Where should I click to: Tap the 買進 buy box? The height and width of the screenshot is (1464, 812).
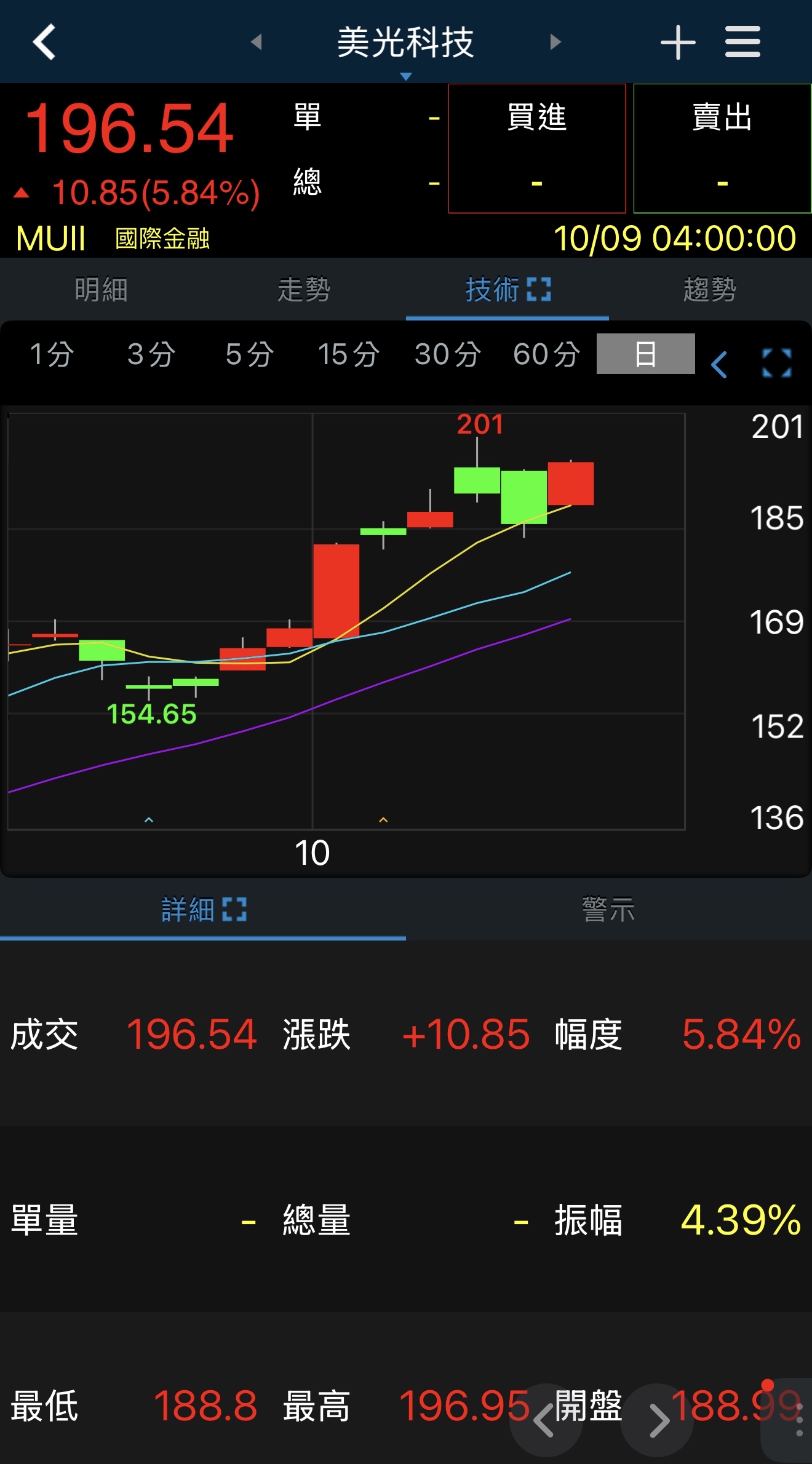pos(537,148)
